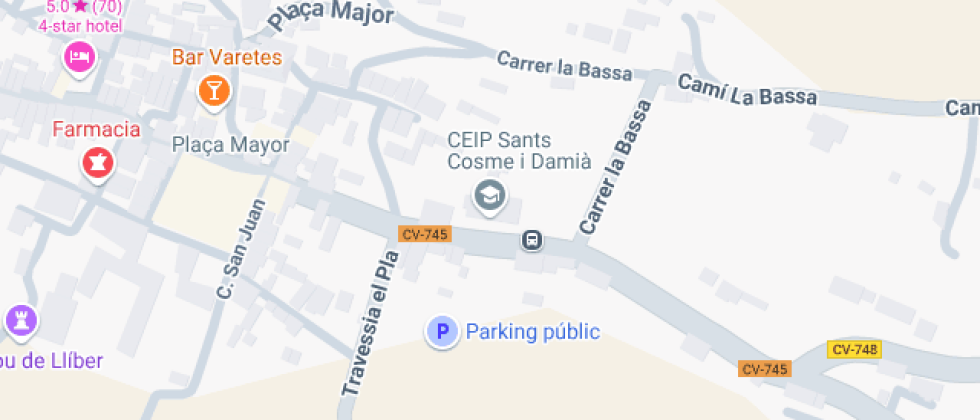Open the Farmacia pin
Screen dimensions: 980x420
[98, 161]
